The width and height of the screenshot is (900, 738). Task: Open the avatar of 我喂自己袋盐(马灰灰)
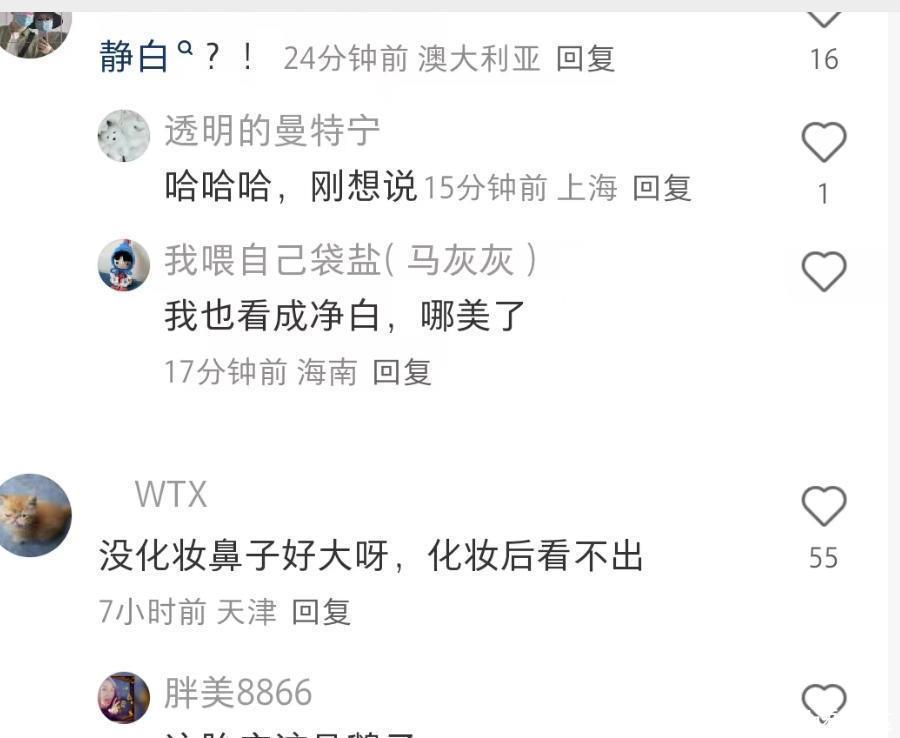(x=124, y=265)
